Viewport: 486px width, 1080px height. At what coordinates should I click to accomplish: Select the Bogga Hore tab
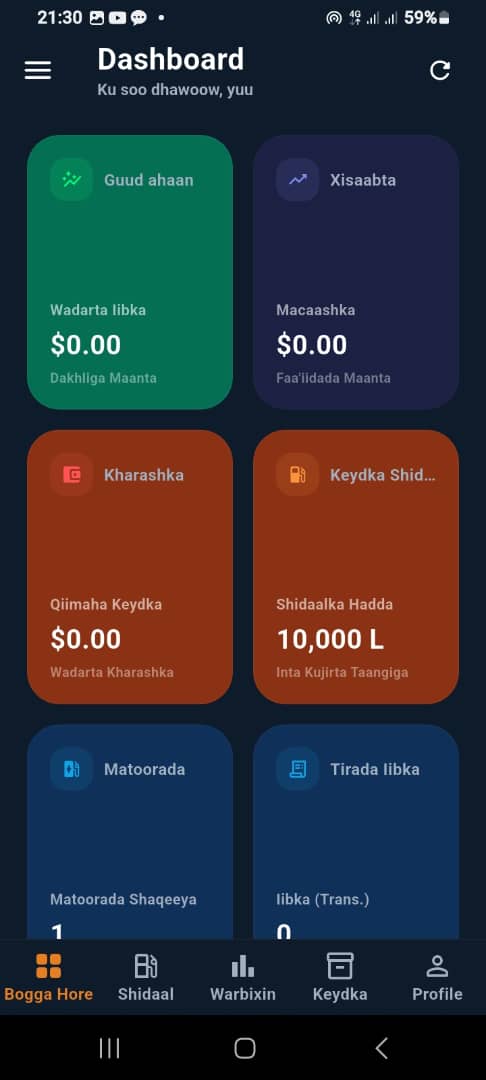pos(48,977)
